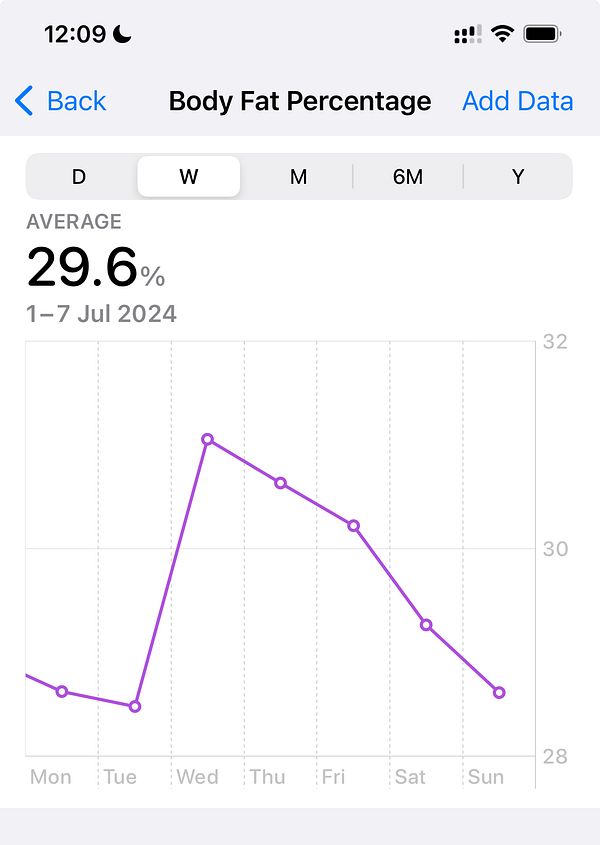Viewport: 600px width, 845px height.
Task: Switch to the Y year view
Action: coord(518,177)
